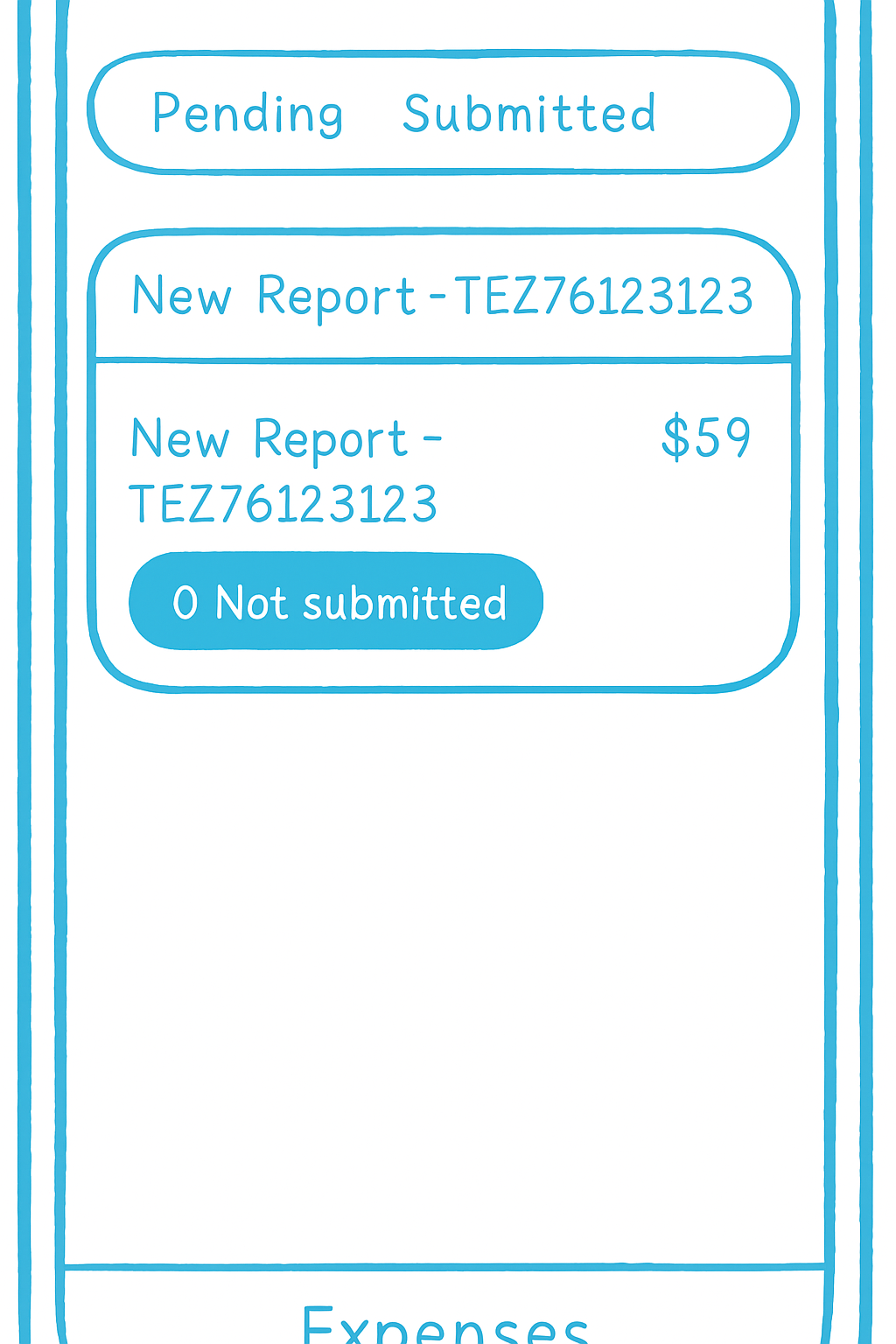
Task: Switch to the Submitted tab
Action: (528, 114)
